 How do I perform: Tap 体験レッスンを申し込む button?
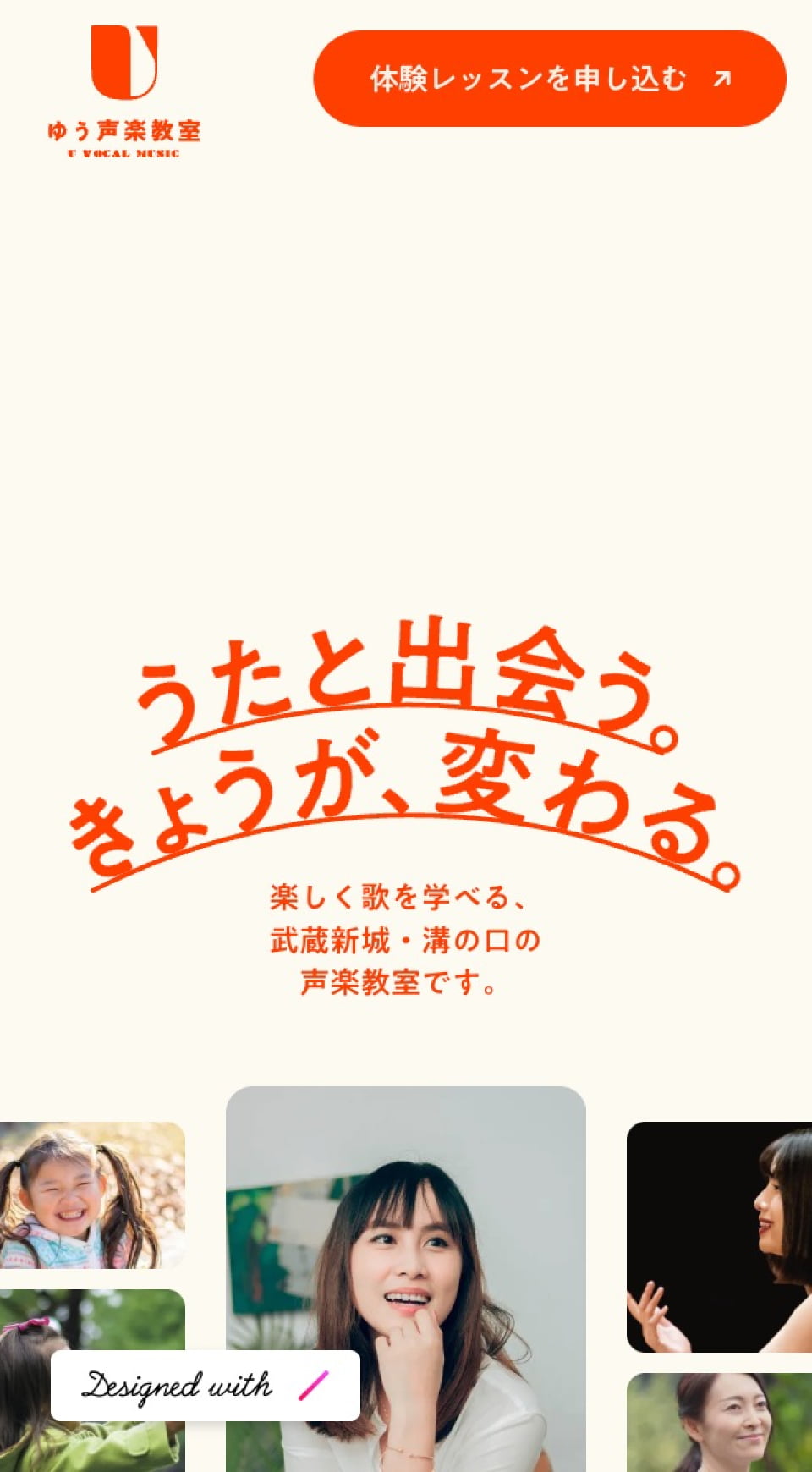550,79
